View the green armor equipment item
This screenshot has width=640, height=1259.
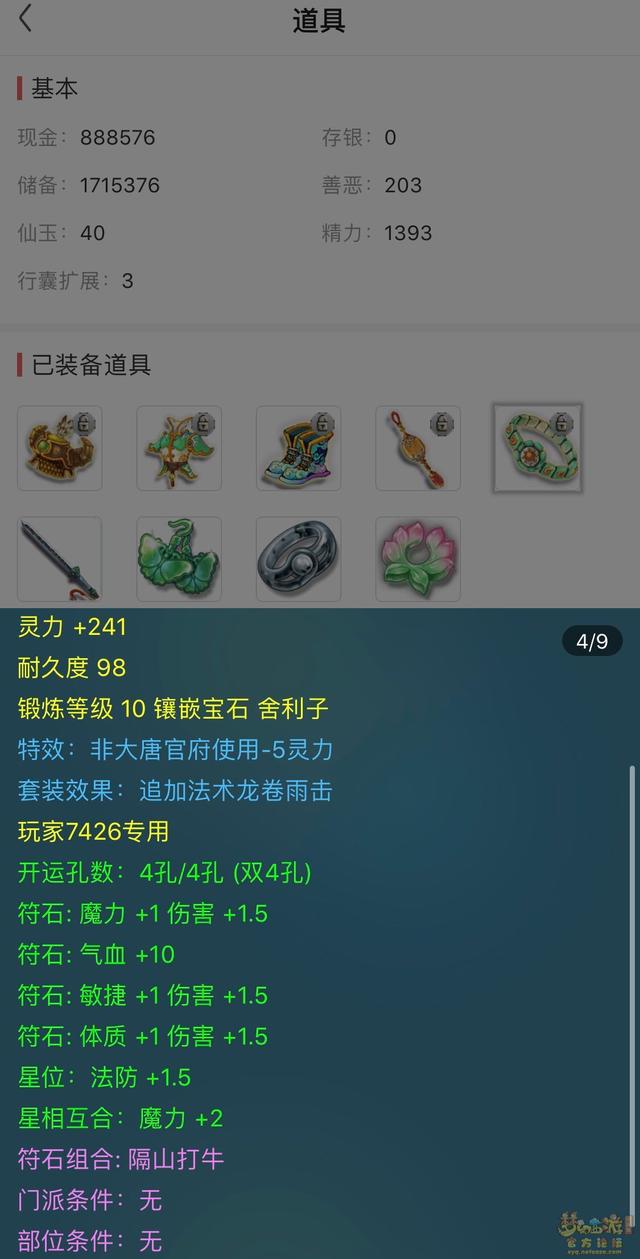pos(179,448)
